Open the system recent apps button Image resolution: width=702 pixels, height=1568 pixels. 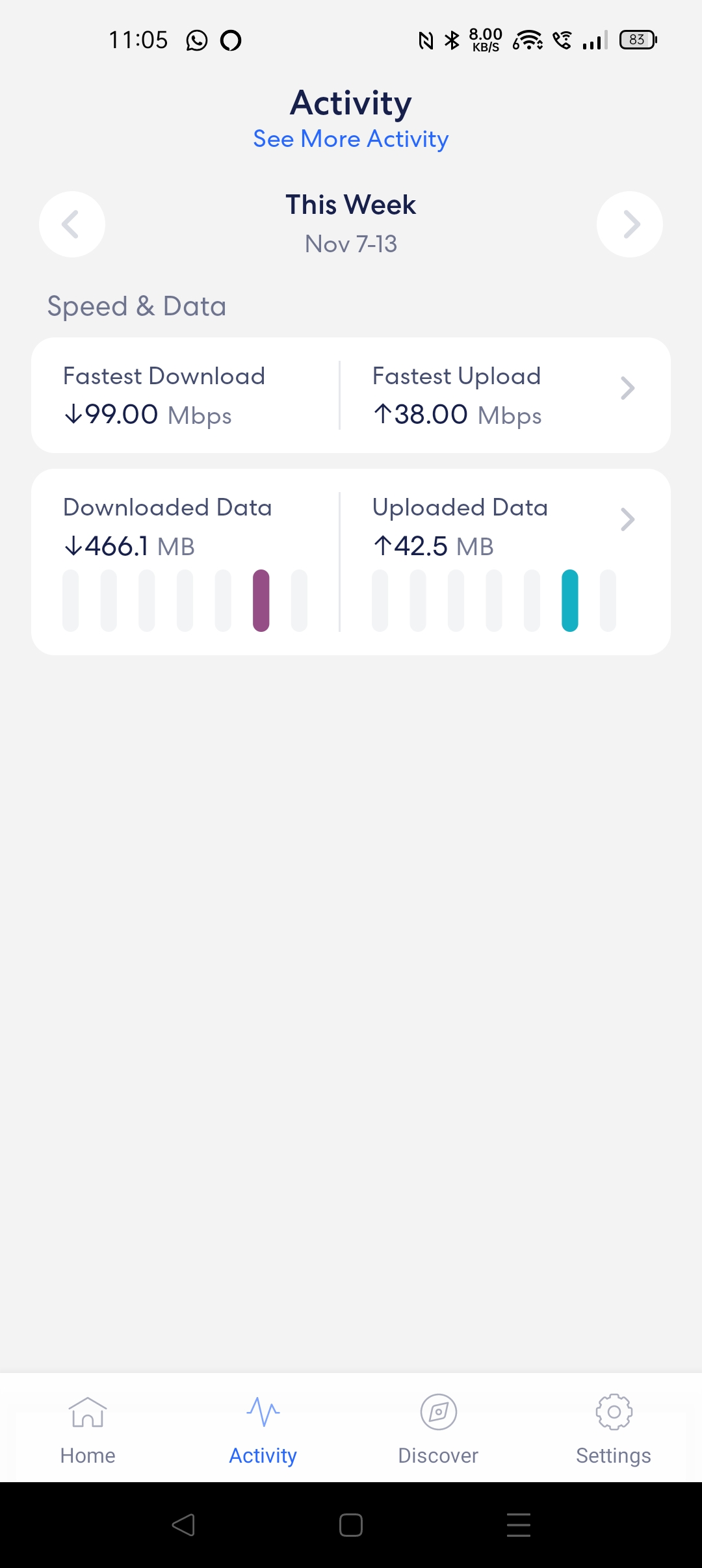(519, 1525)
